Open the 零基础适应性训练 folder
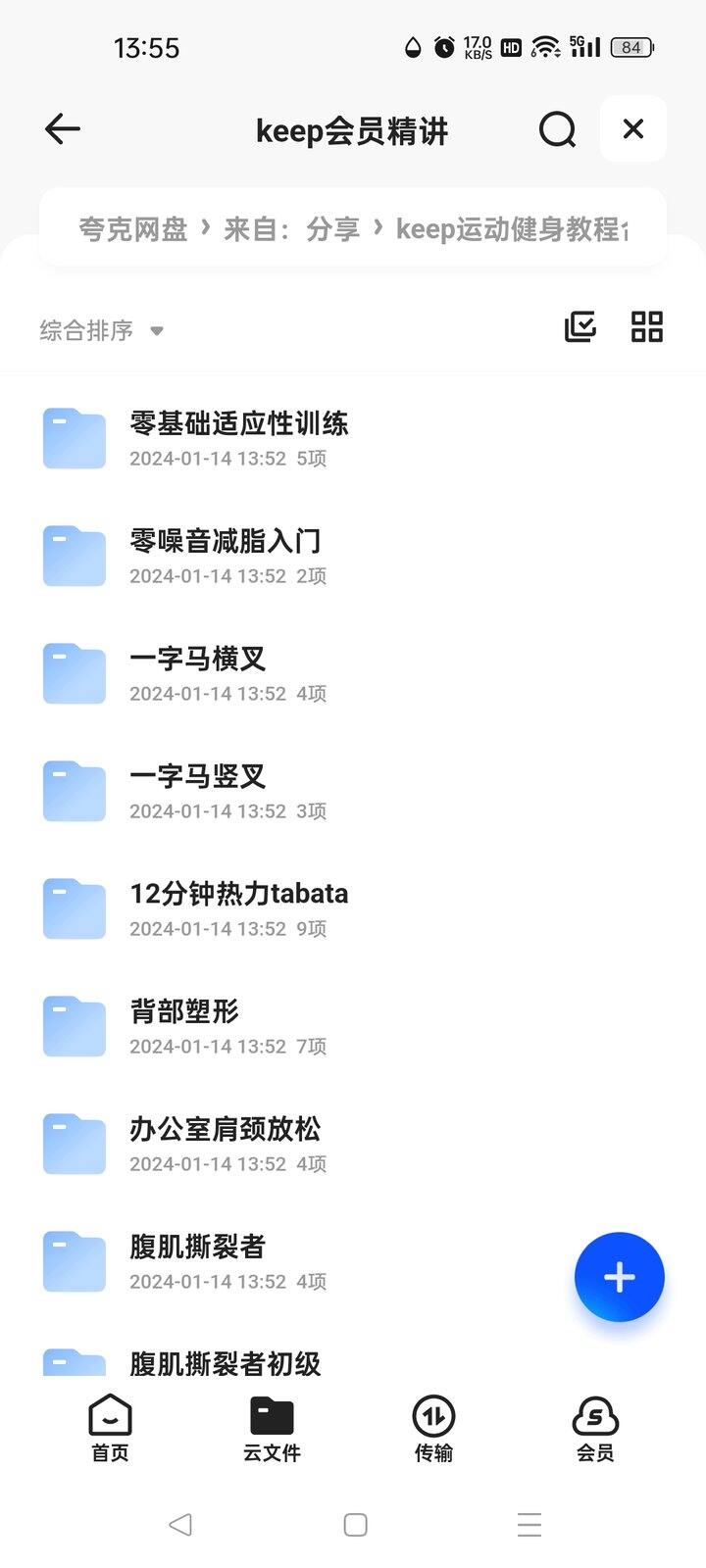This screenshot has height=1568, width=706. click(239, 438)
